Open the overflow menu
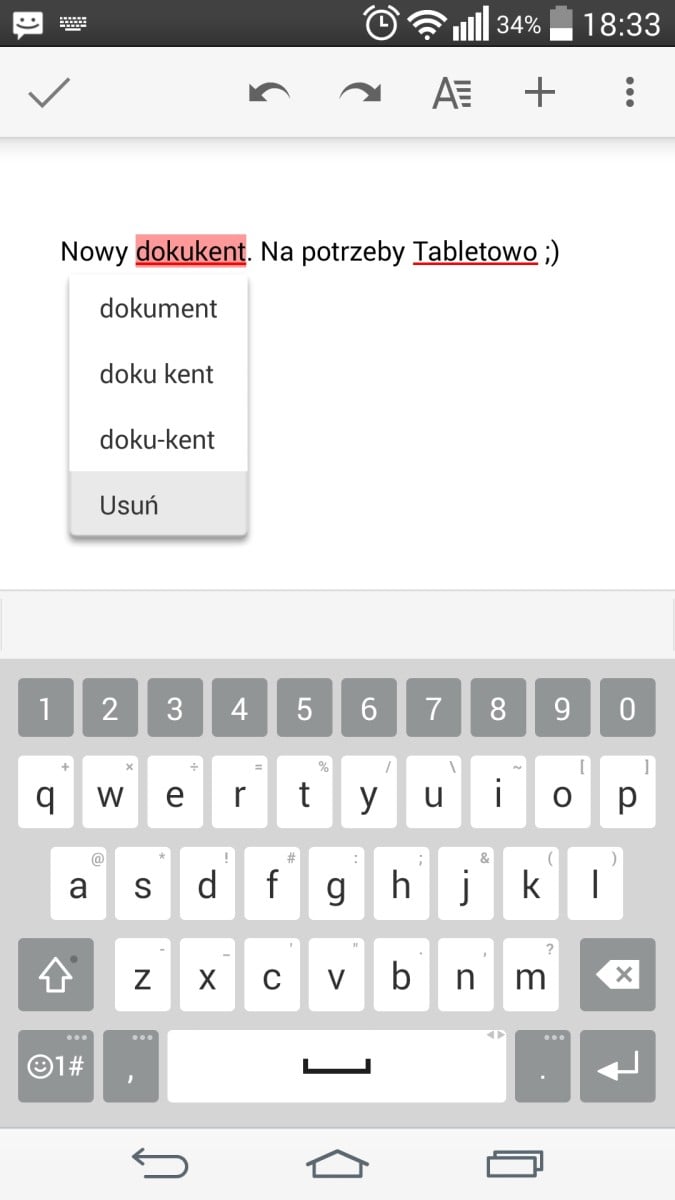 tap(629, 93)
